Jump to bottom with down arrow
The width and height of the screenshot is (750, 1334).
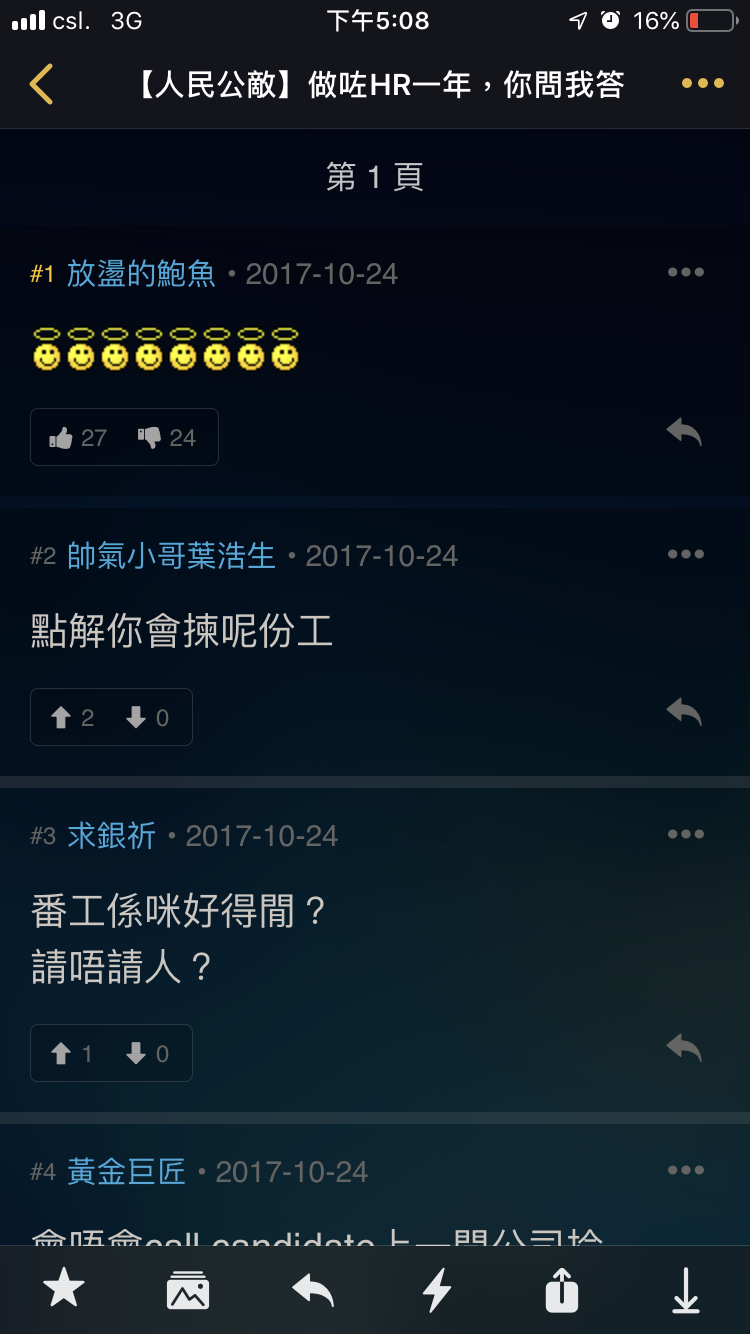click(x=686, y=1290)
